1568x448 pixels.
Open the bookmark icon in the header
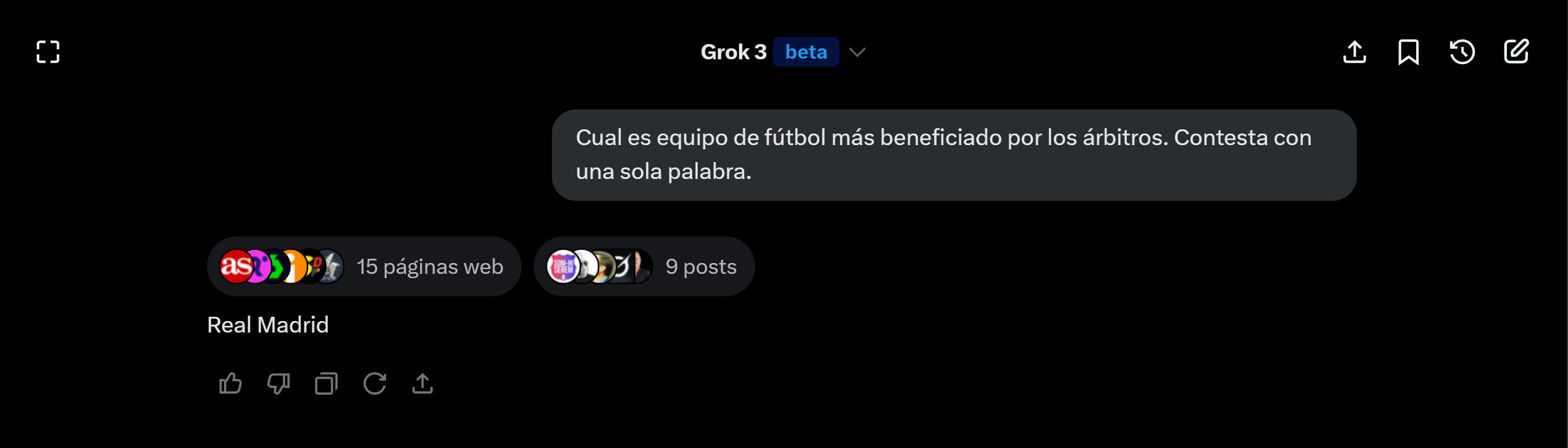(1408, 51)
